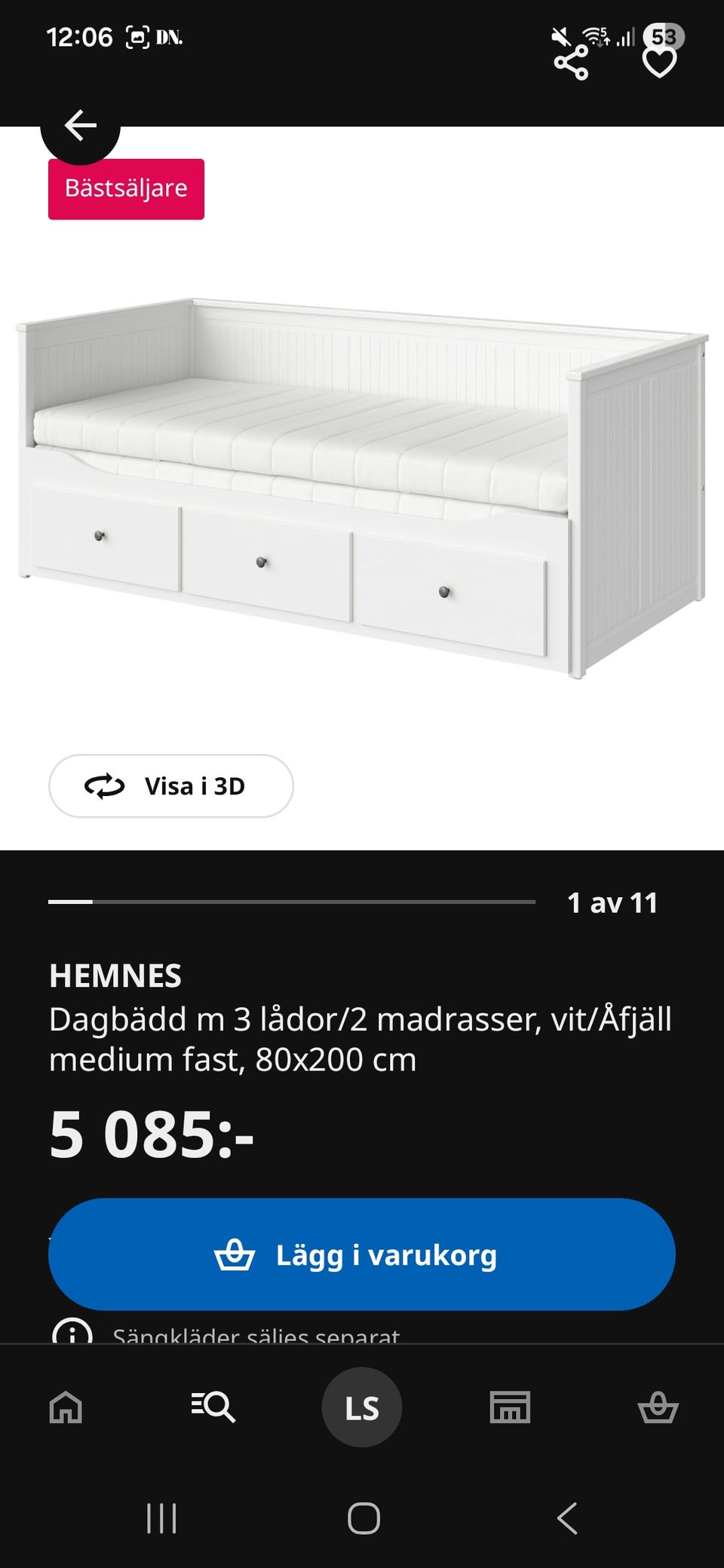Screen dimensions: 724x1568
Task: Tap Lägg i varukorg button
Action: pyautogui.click(x=362, y=1254)
